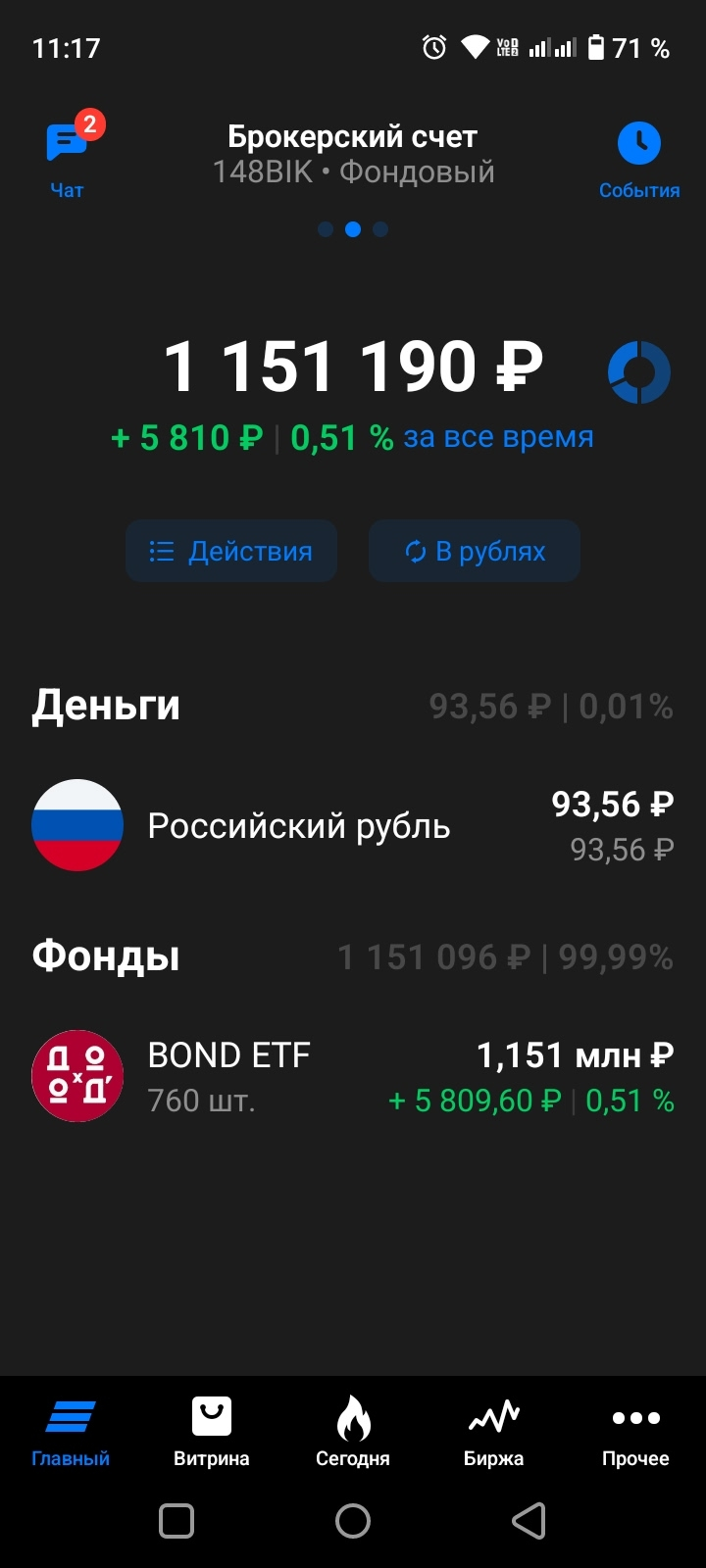The height and width of the screenshot is (1568, 706).
Task: Switch to the Сегодня tab
Action: 353,1431
